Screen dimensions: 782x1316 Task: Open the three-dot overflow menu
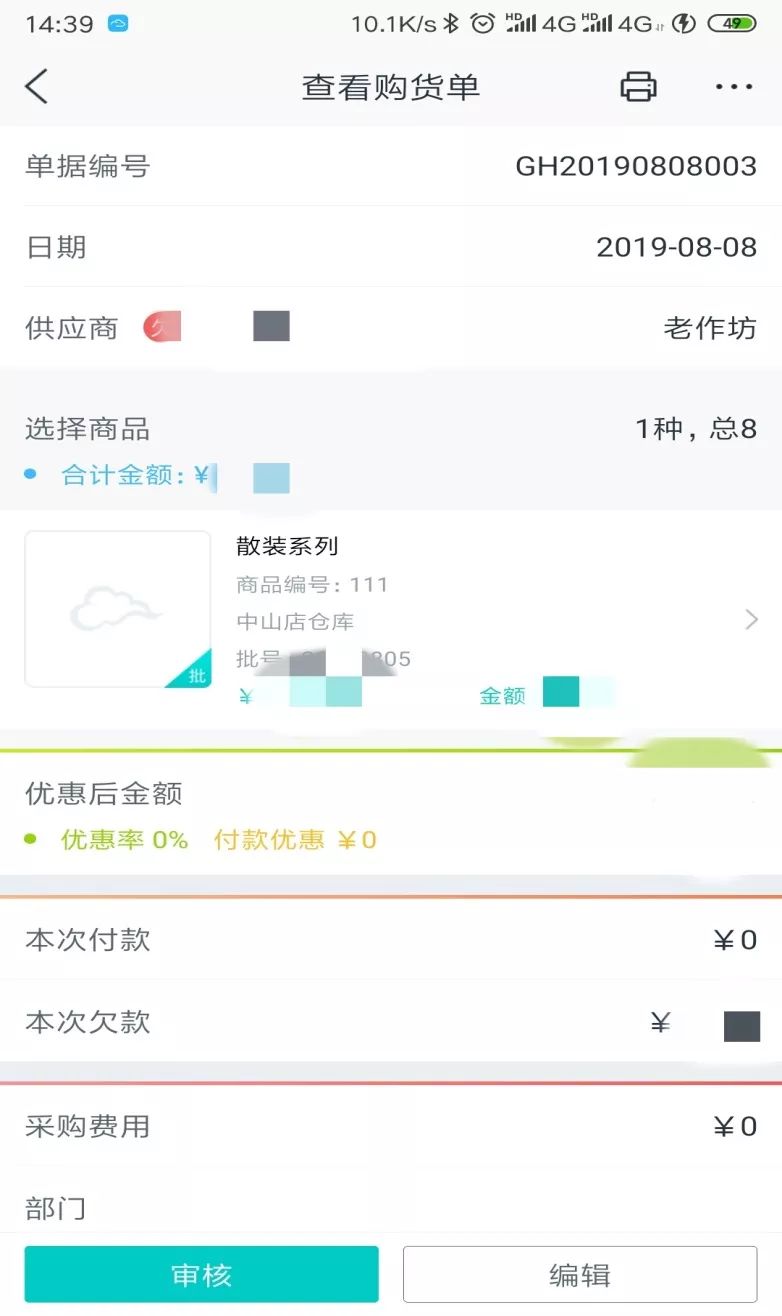(733, 87)
